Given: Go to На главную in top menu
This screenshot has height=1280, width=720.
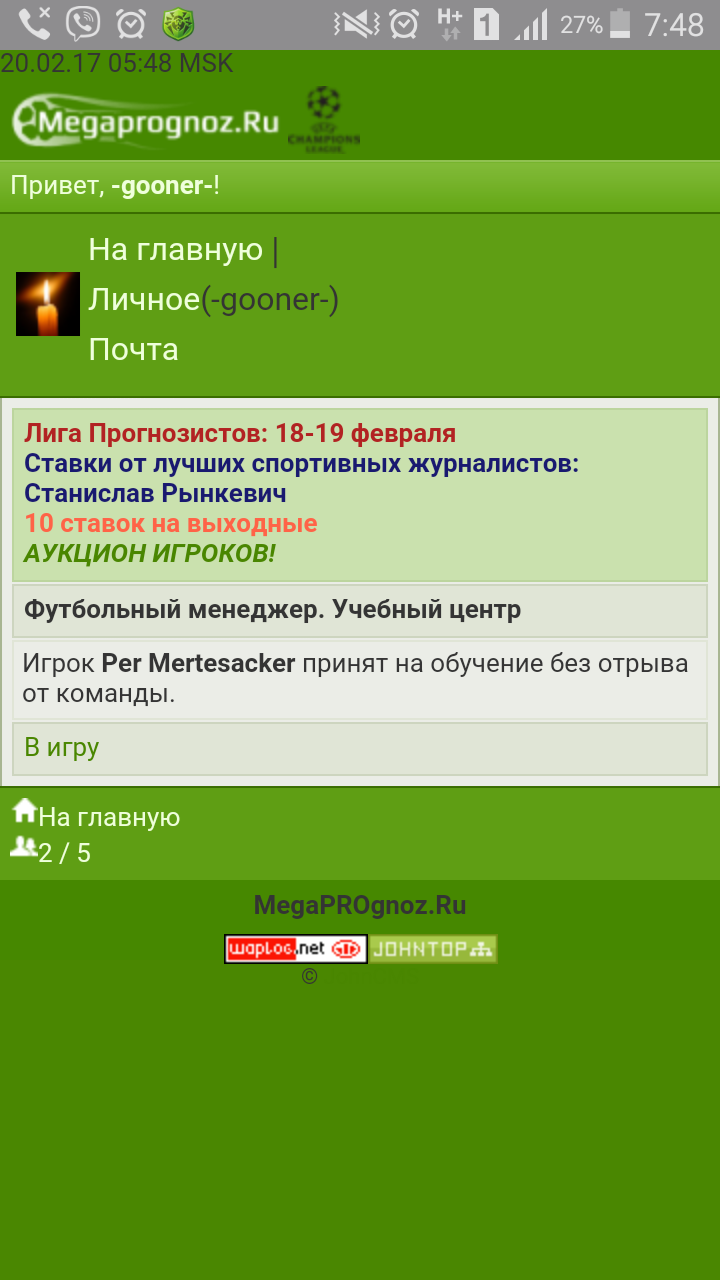Looking at the screenshot, I should pos(175,249).
